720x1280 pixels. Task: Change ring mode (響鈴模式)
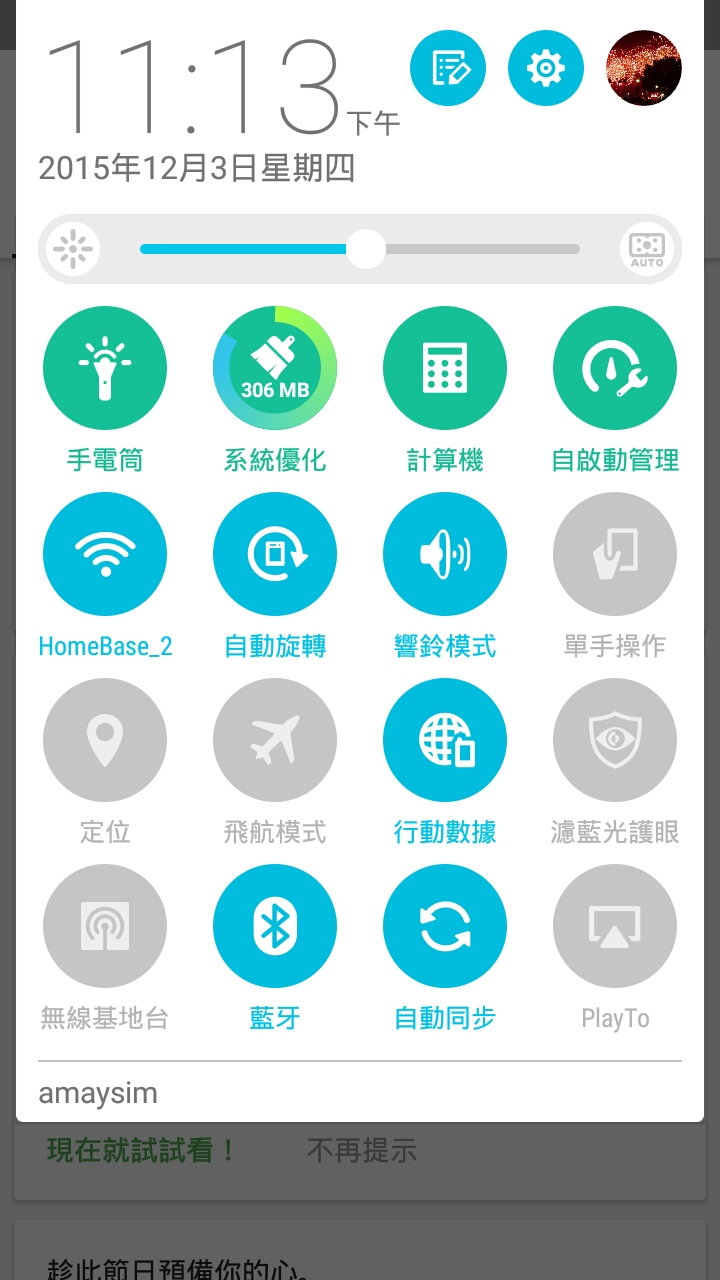coord(445,554)
